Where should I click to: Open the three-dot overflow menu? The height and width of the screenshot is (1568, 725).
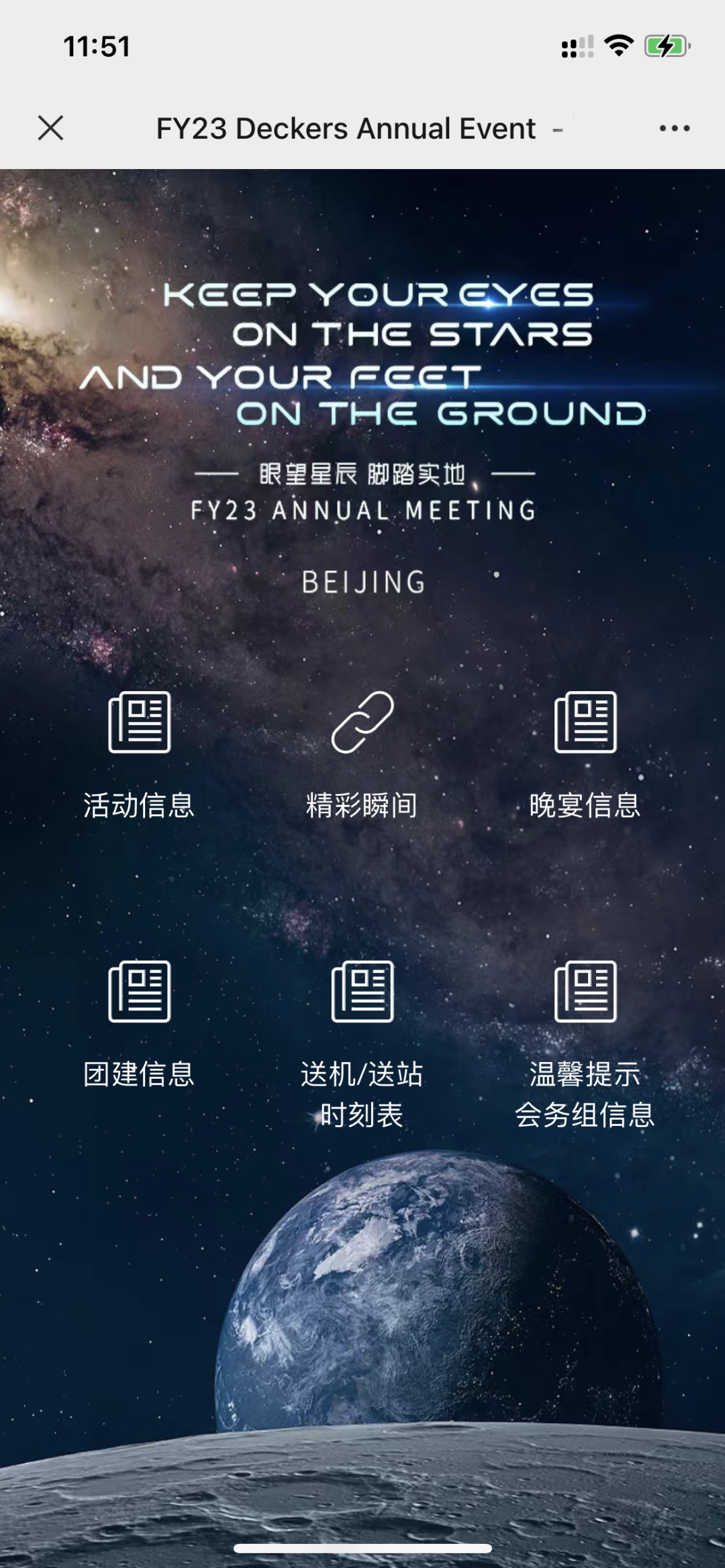(x=674, y=128)
